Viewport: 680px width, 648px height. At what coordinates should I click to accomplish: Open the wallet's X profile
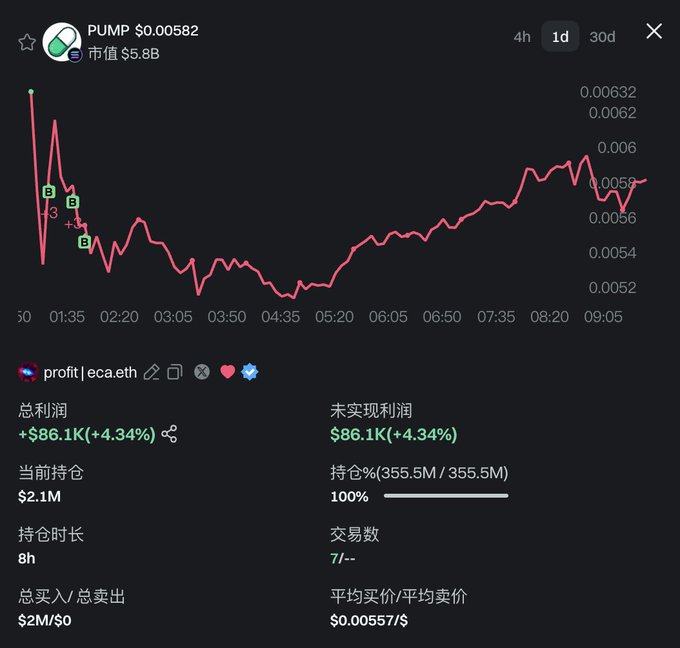[x=202, y=372]
